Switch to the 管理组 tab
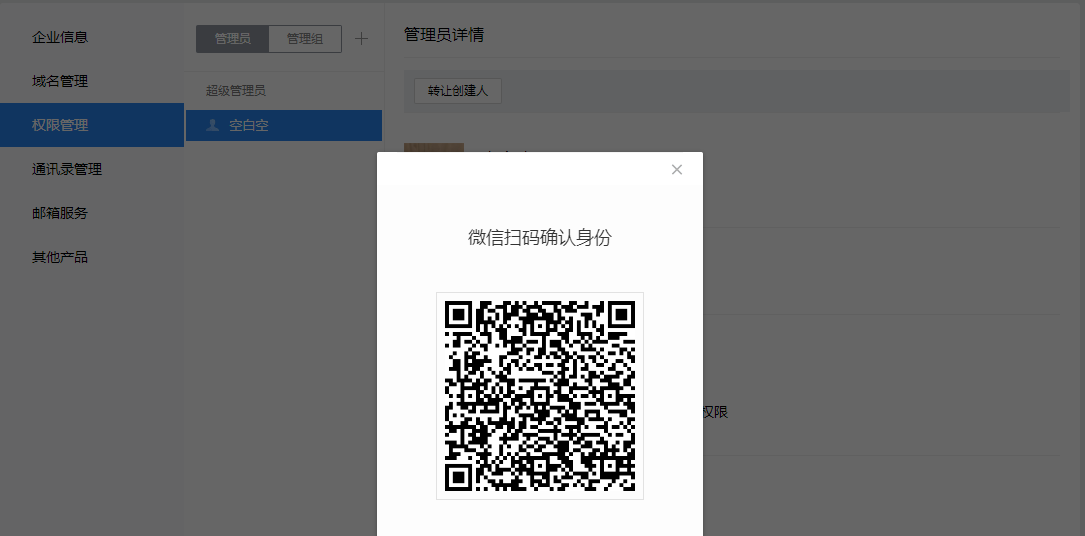This screenshot has height=536, width=1085. click(x=305, y=39)
